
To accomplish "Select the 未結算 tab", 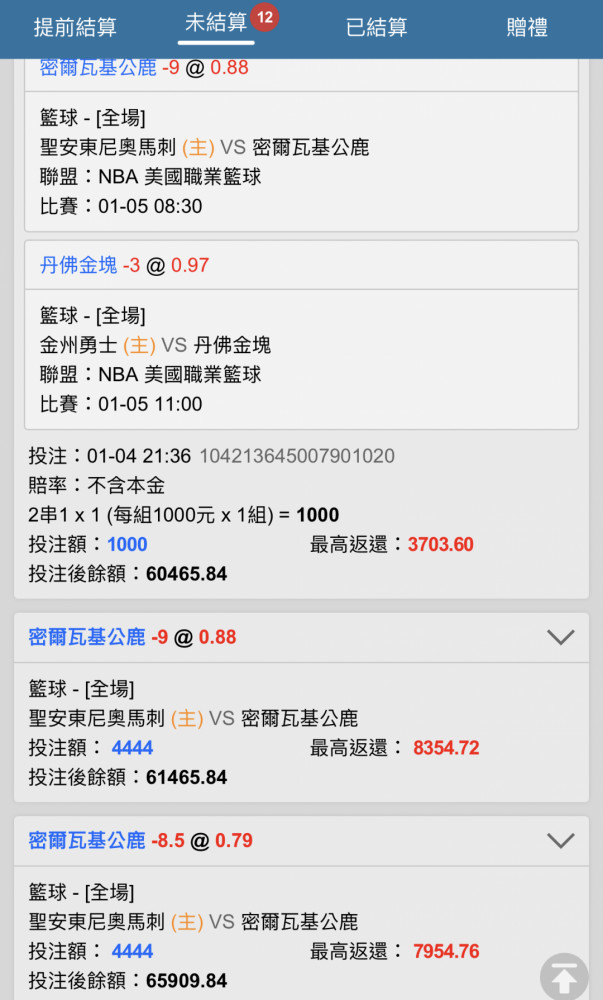I will 216,23.
